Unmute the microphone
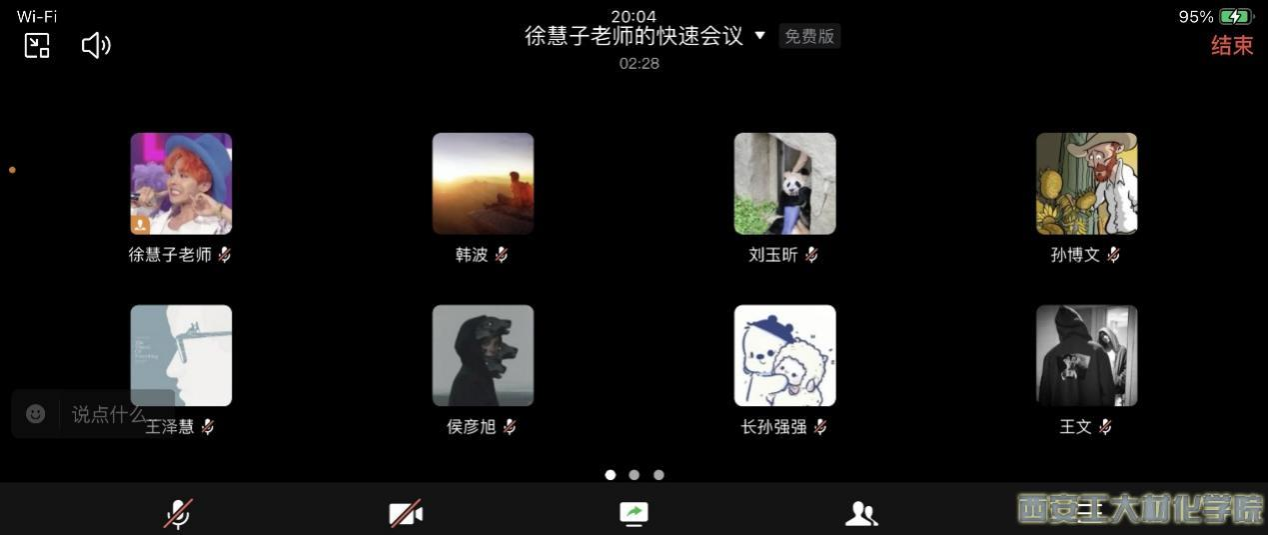Screen dimensions: 1268x535 coord(178,514)
